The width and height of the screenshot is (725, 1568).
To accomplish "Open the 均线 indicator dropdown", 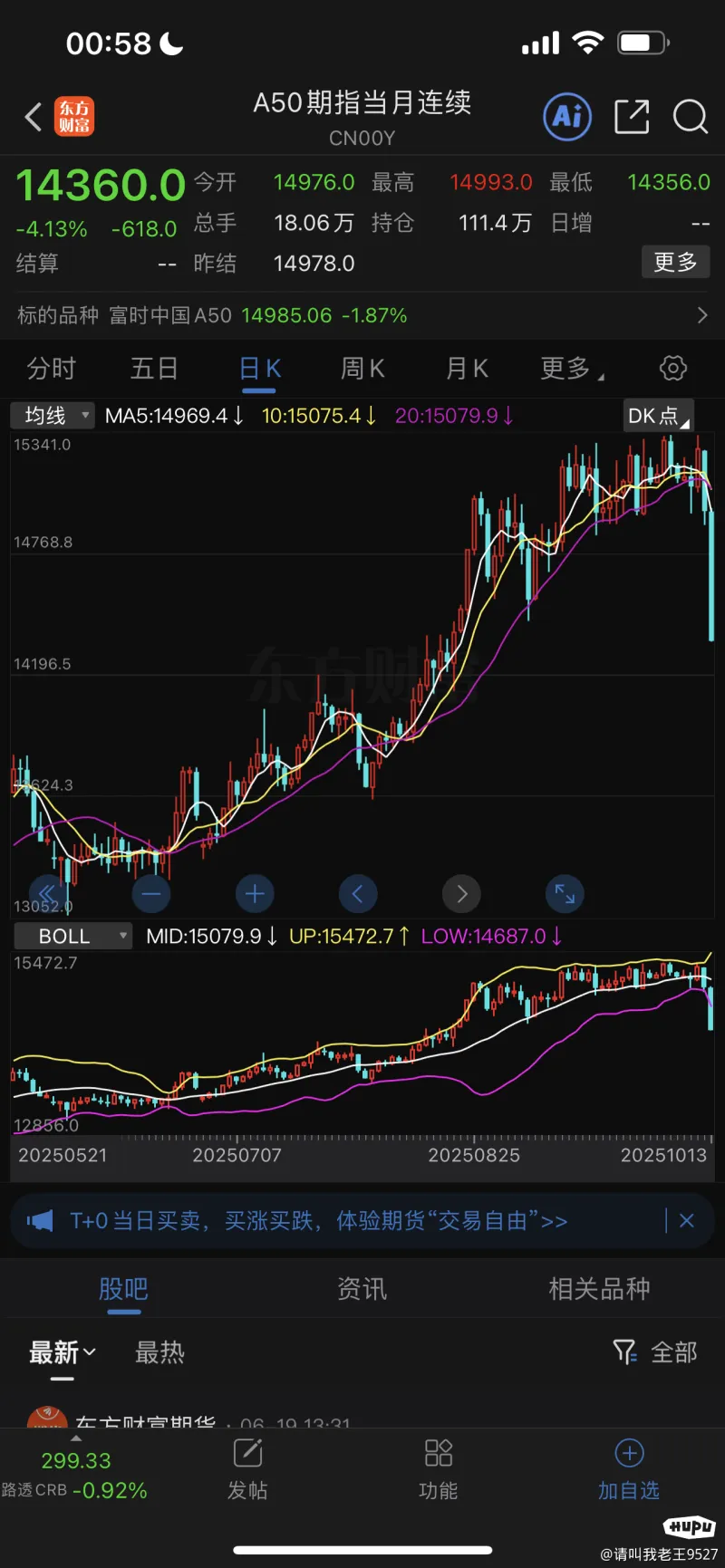I will tap(53, 416).
